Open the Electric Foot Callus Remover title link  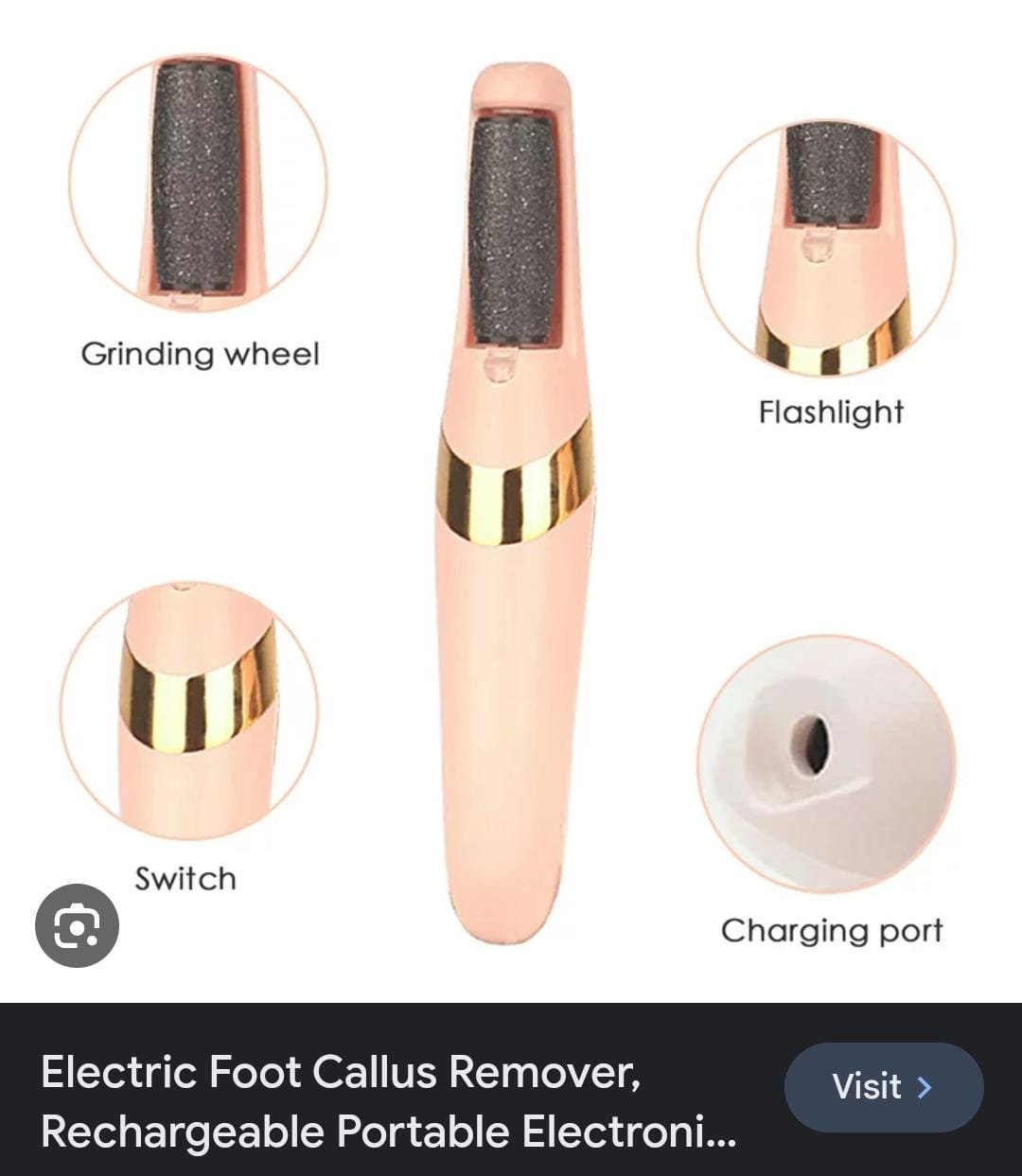tap(388, 1101)
